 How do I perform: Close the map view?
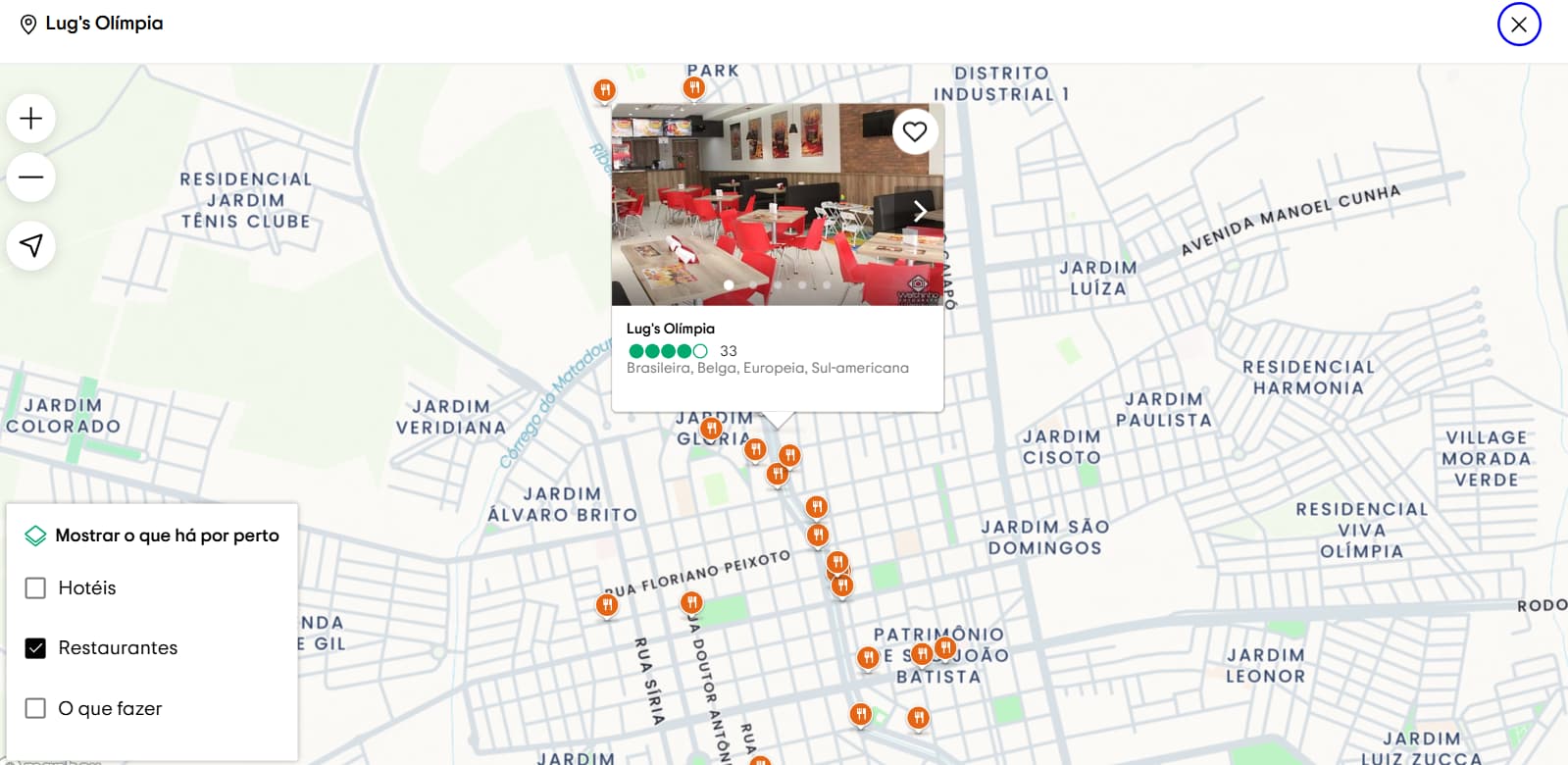pyautogui.click(x=1518, y=25)
